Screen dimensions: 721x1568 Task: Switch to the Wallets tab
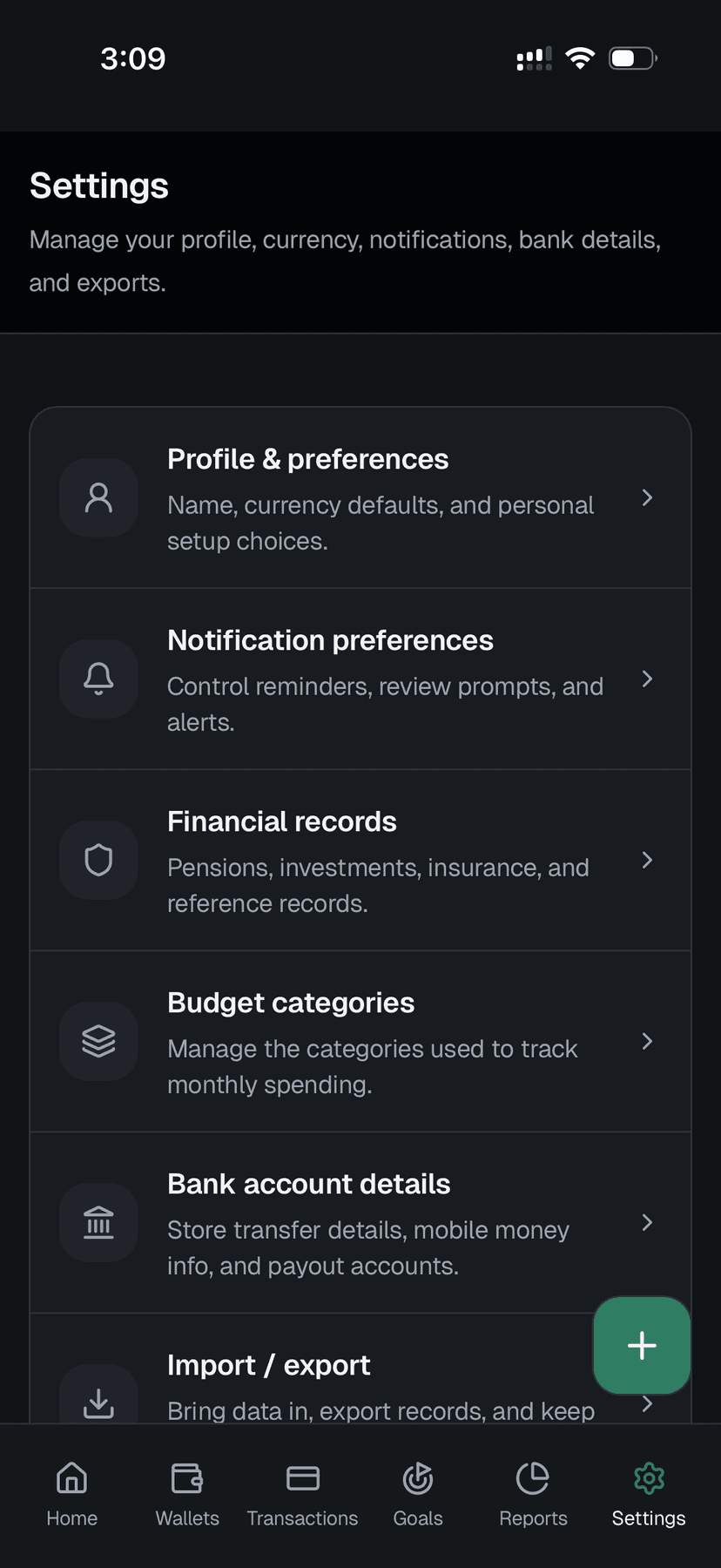[x=186, y=1492]
